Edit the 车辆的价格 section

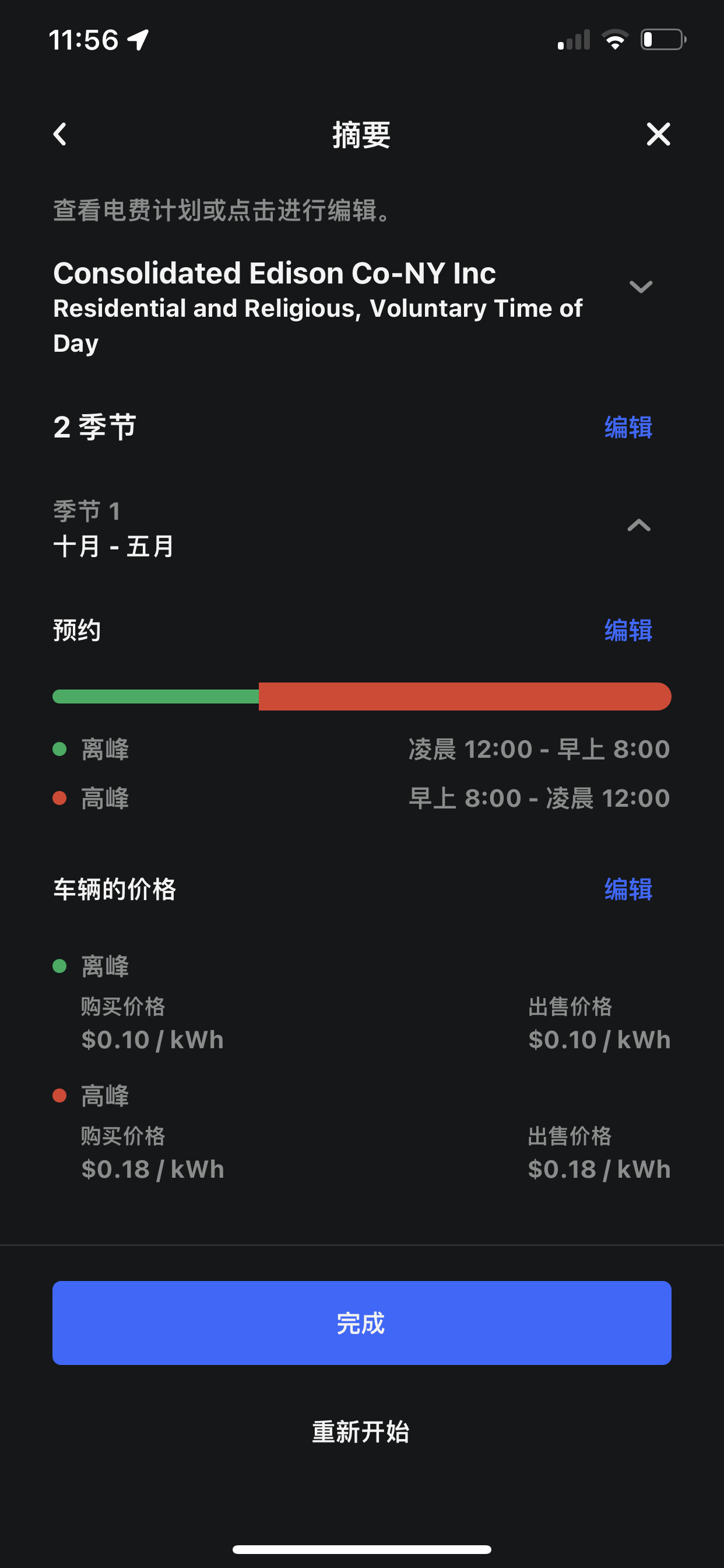coord(628,890)
